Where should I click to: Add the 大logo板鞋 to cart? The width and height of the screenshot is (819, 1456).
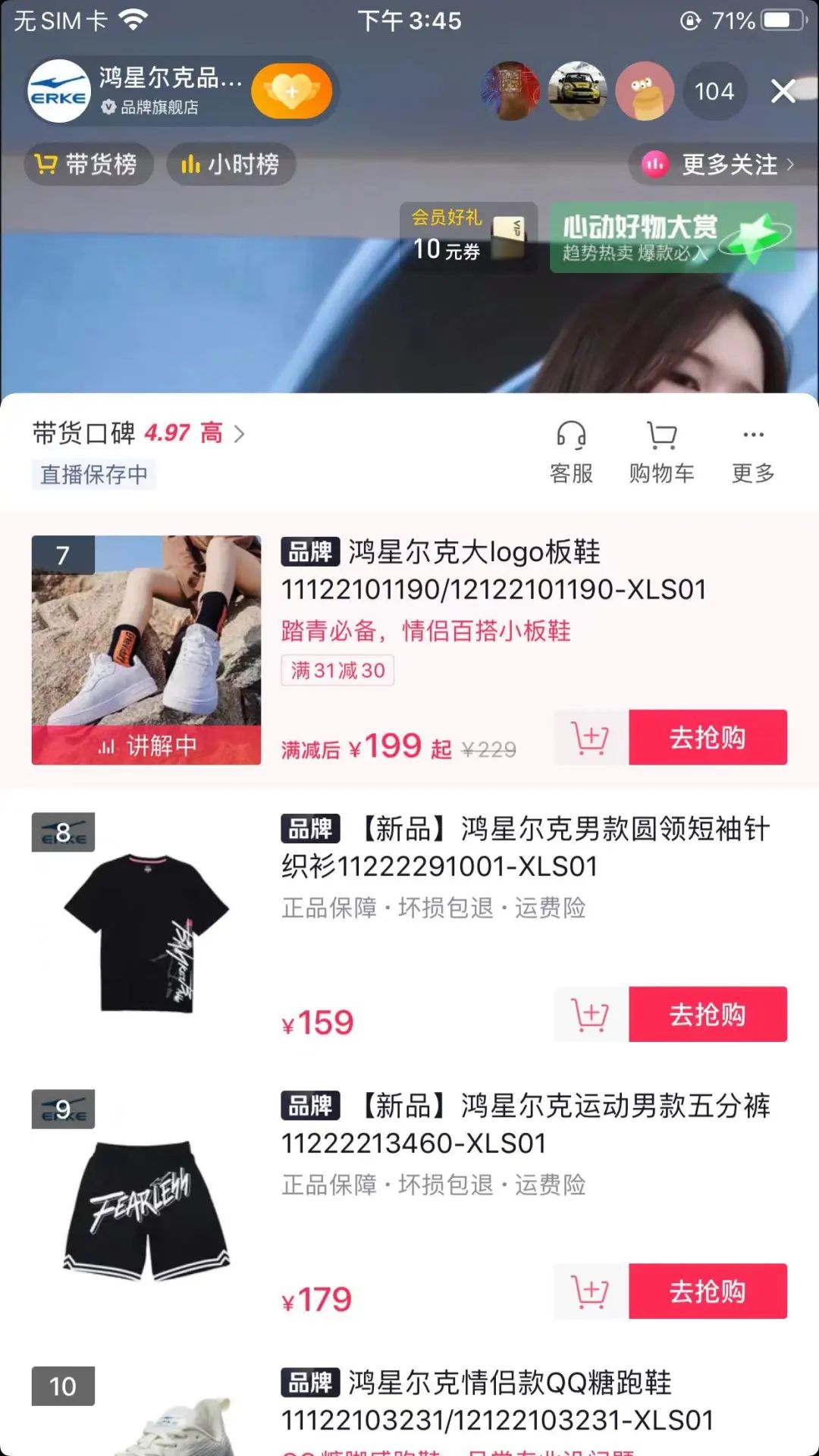click(590, 737)
